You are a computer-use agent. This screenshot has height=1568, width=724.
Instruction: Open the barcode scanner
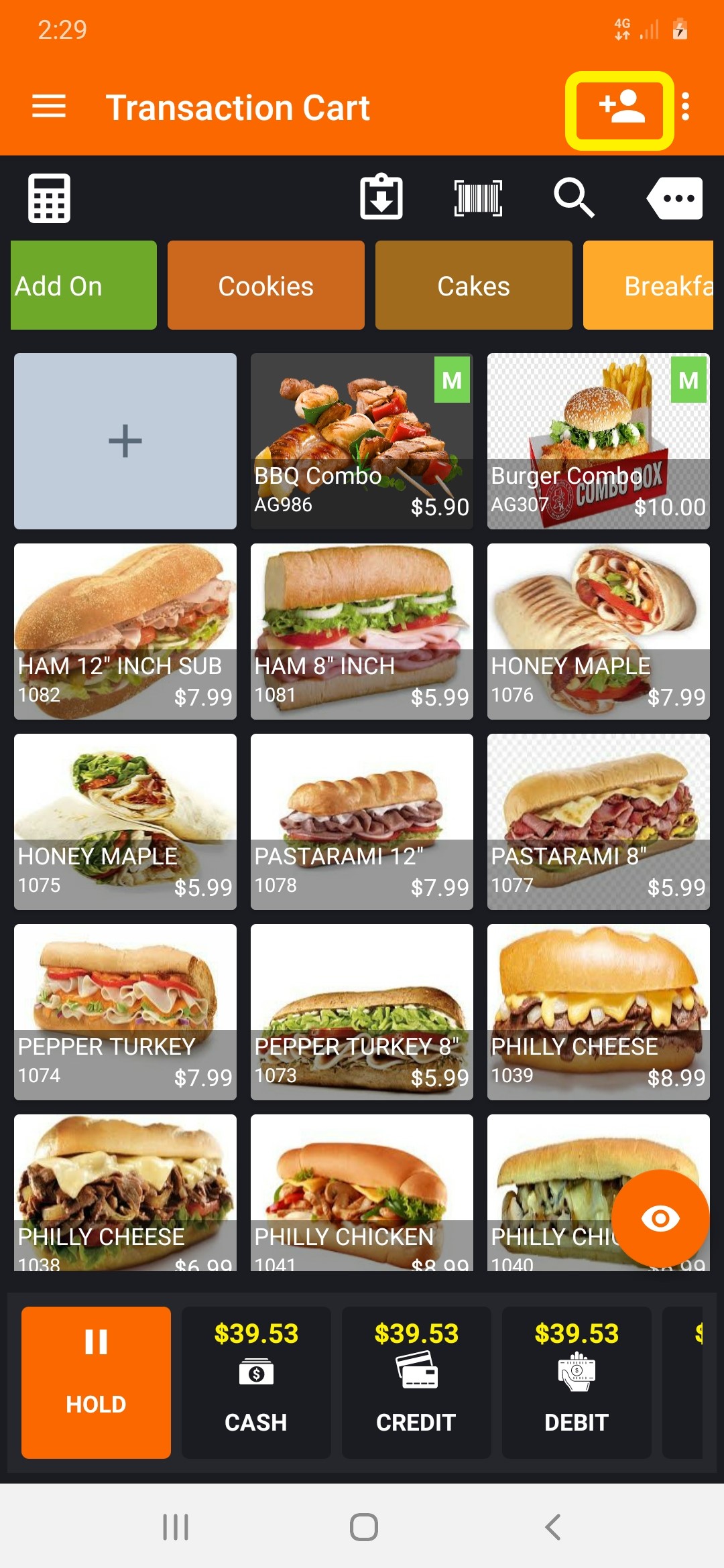[x=478, y=198]
